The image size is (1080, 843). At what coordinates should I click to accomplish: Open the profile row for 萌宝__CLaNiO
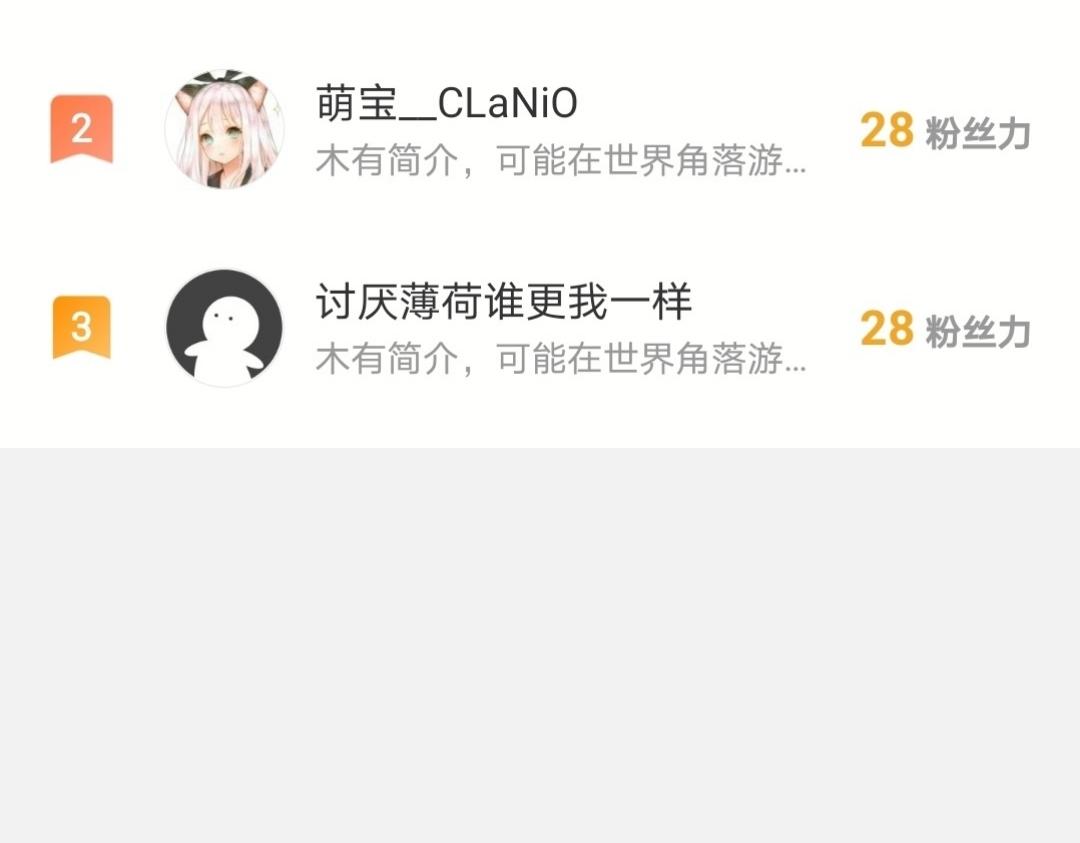[540, 129]
